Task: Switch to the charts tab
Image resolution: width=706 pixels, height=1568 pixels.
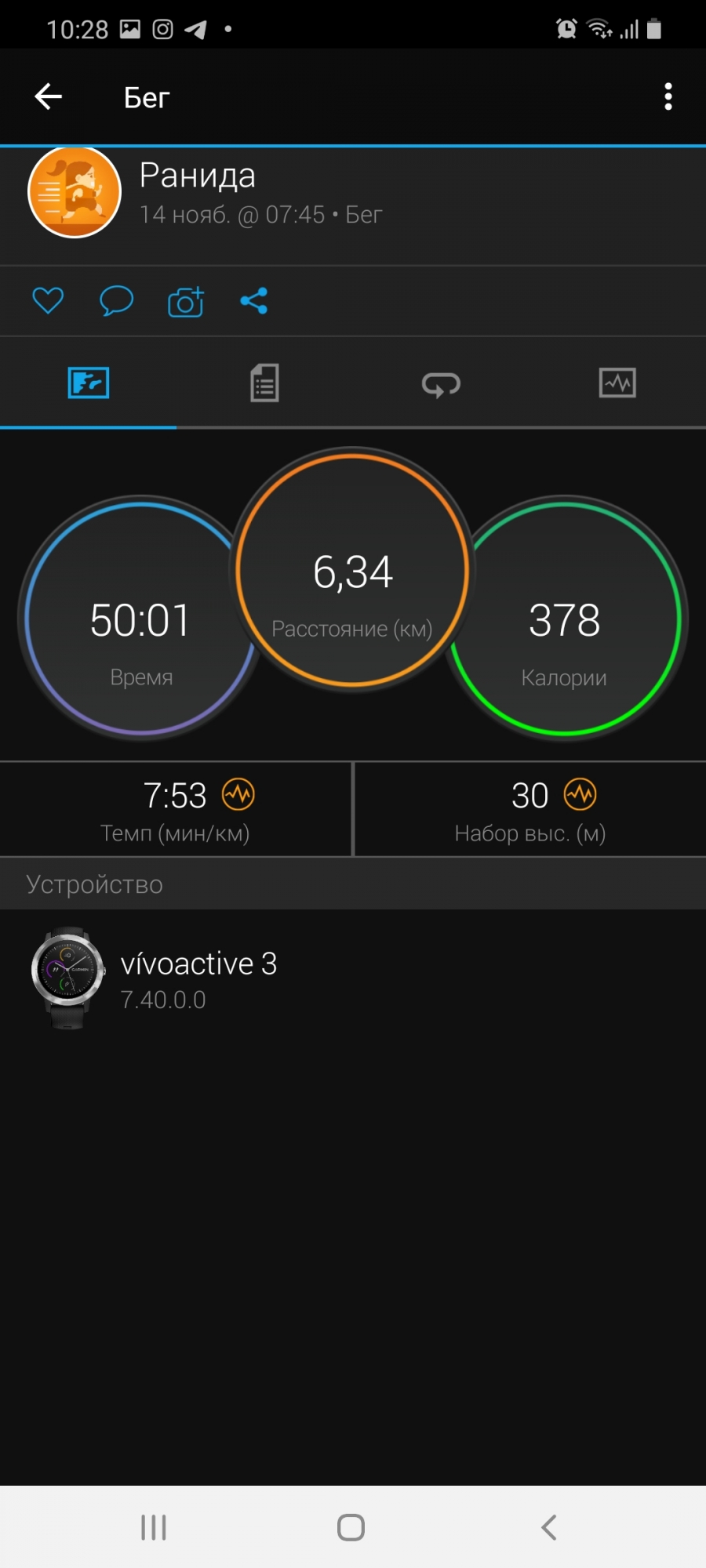Action: point(617,383)
